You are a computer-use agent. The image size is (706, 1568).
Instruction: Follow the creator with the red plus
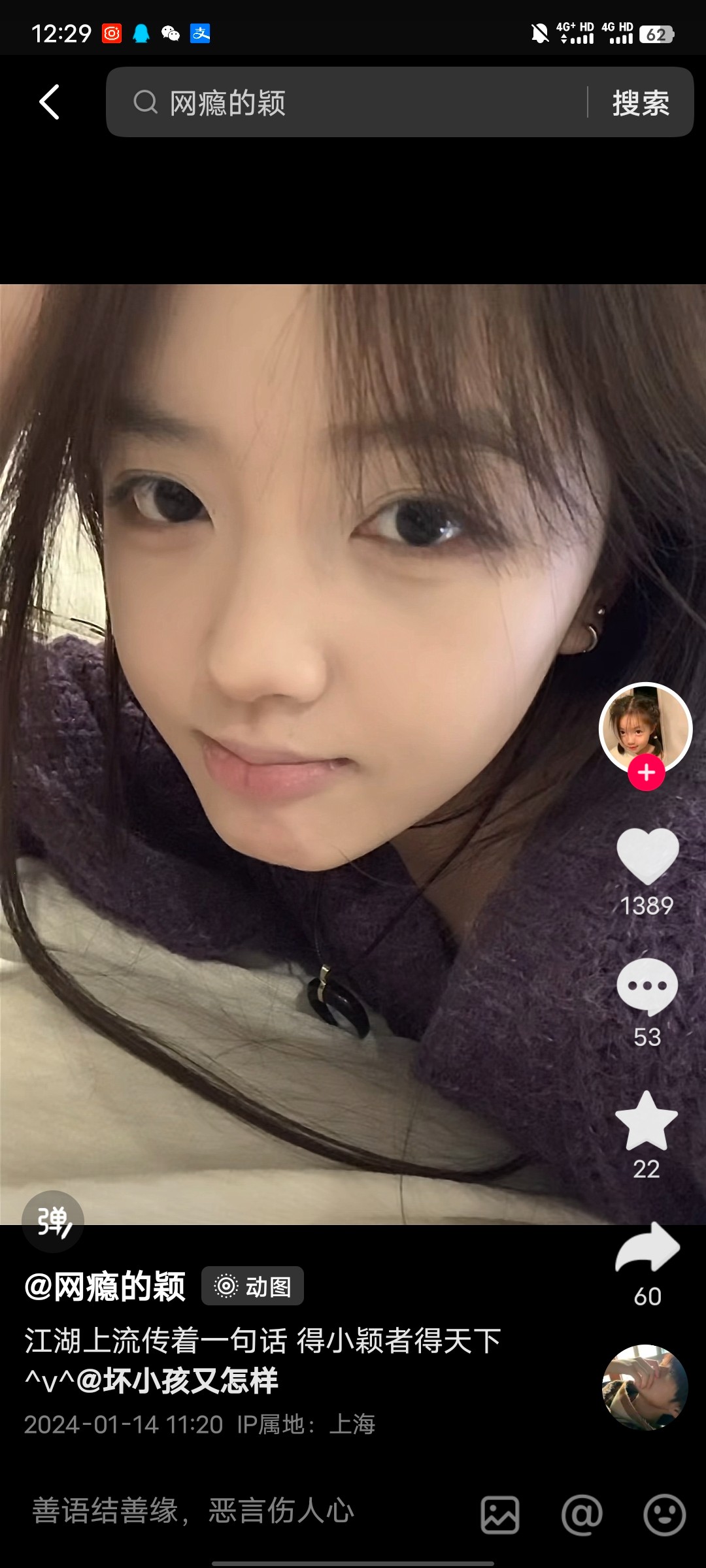[x=647, y=772]
